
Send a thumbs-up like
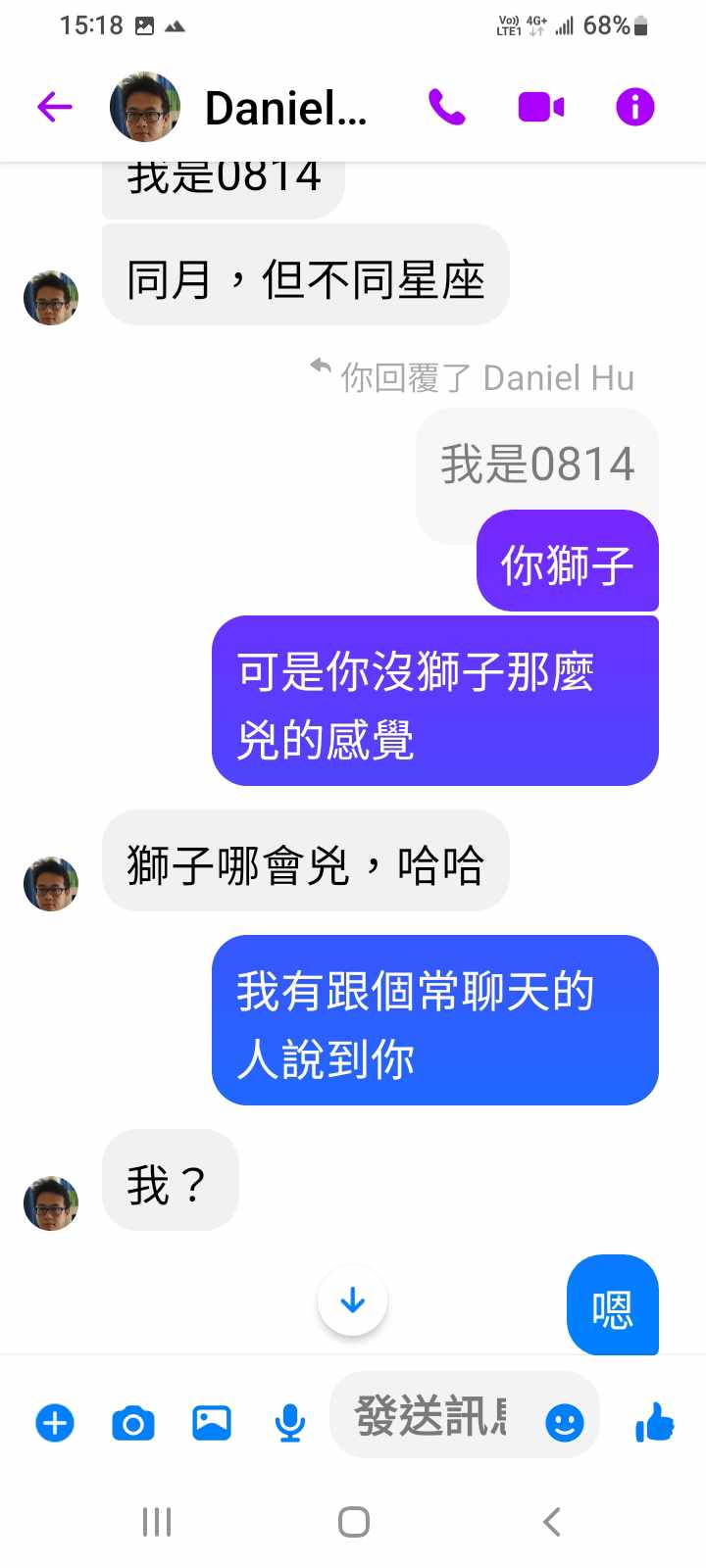click(654, 1422)
